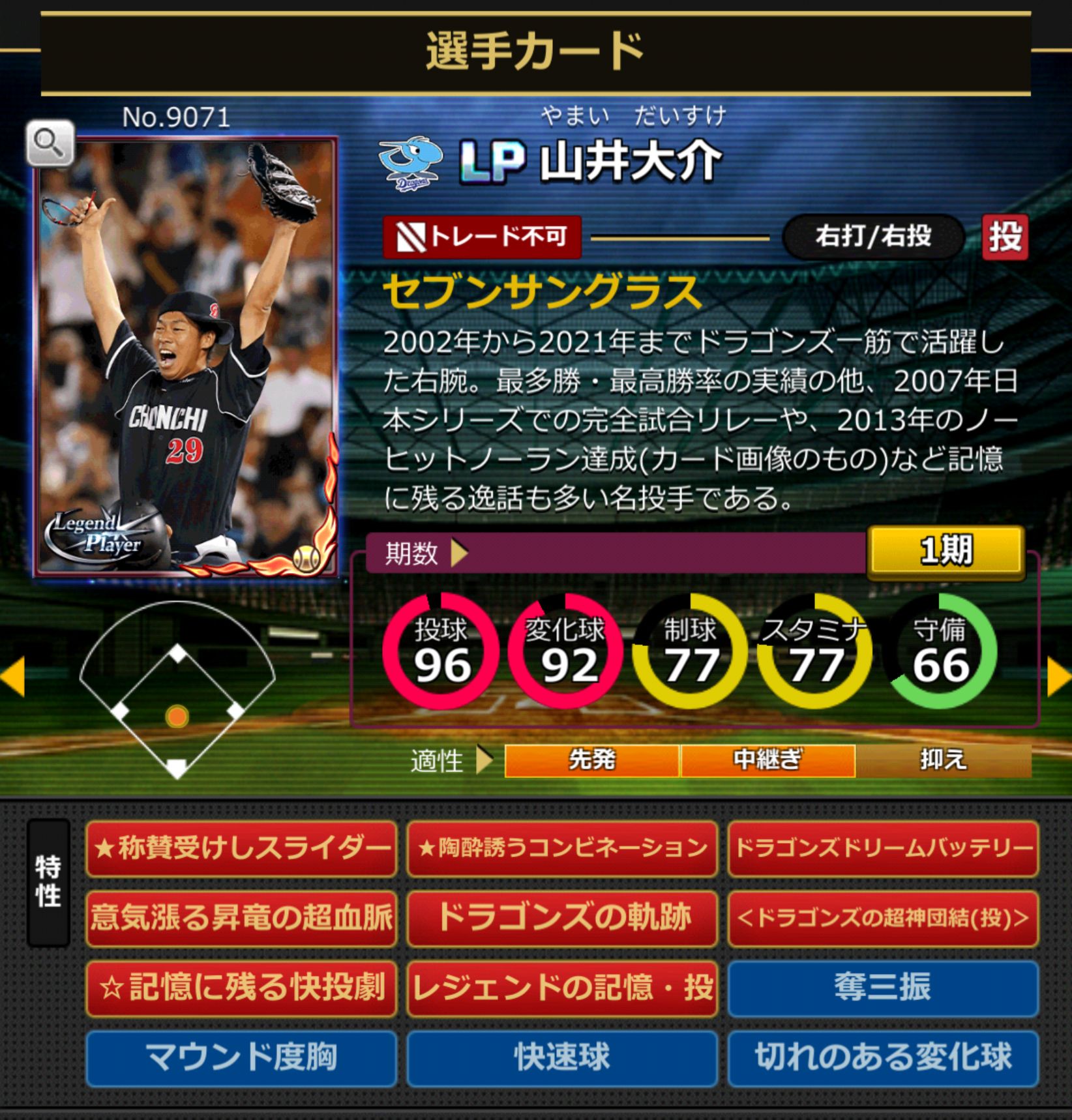Viewport: 1072px width, 1120px height.
Task: View the 快速球 trait details
Action: point(562,1057)
